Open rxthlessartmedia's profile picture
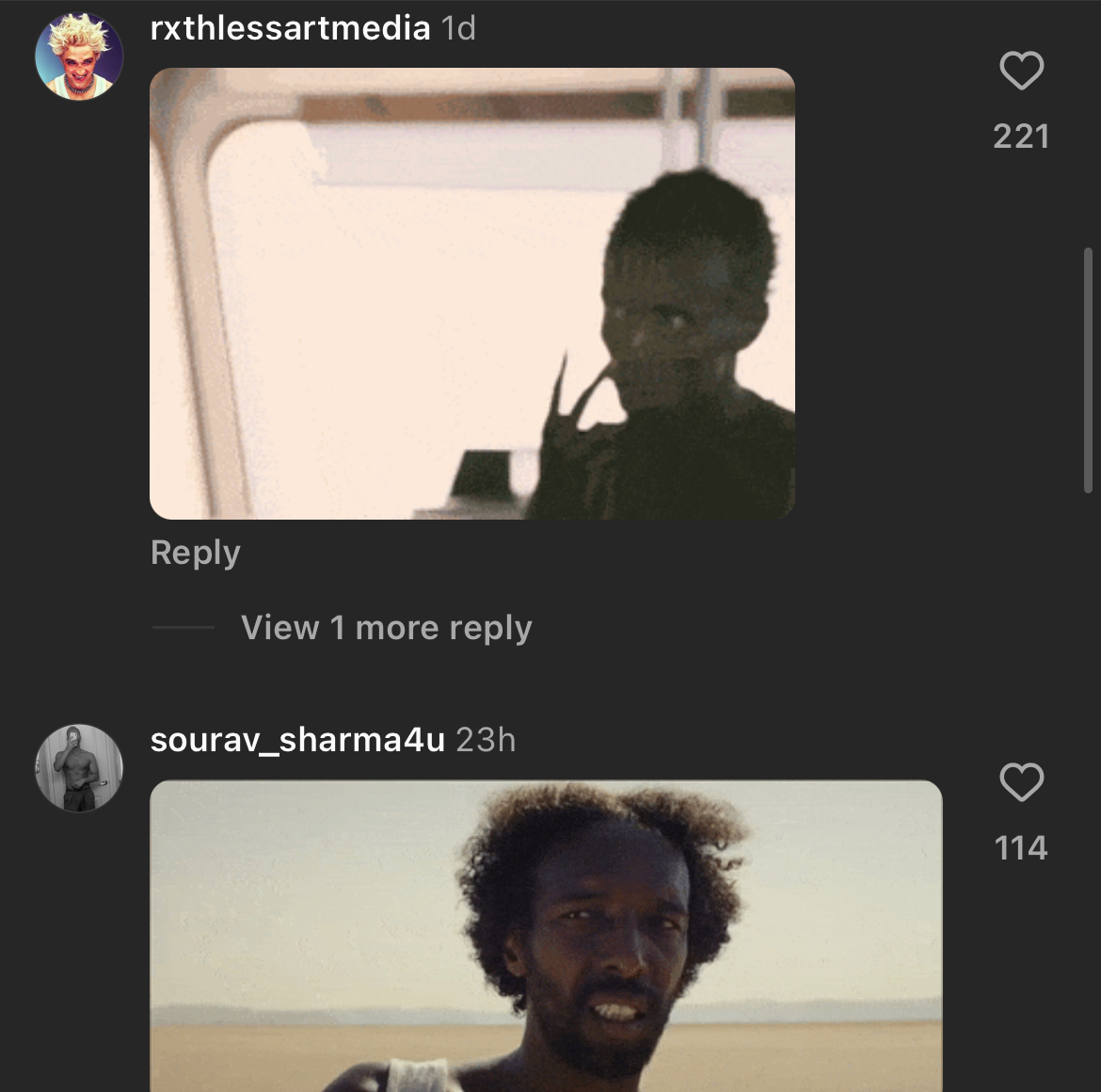This screenshot has width=1101, height=1092. (x=79, y=56)
